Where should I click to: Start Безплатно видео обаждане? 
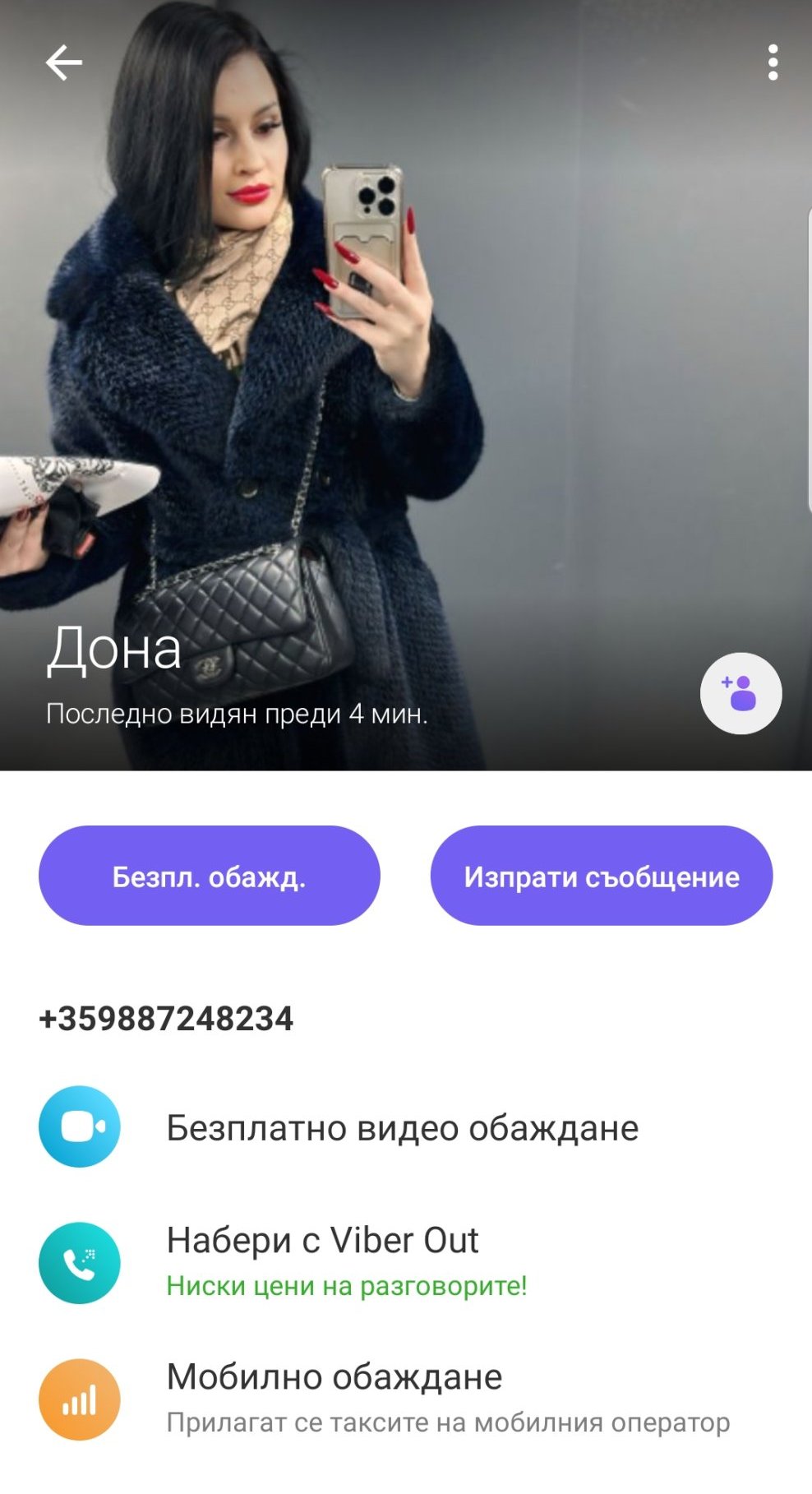tap(402, 1127)
